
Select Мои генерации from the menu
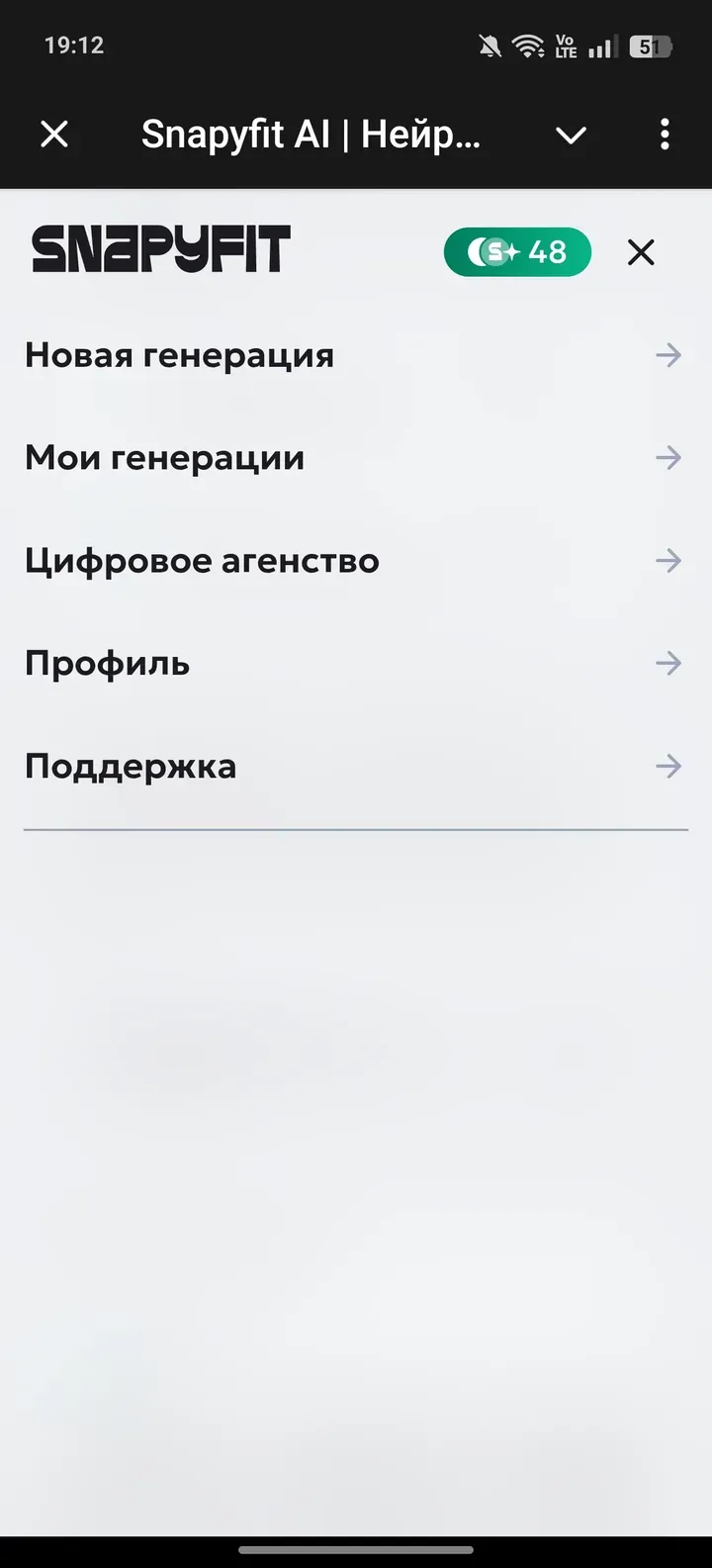[x=165, y=458]
